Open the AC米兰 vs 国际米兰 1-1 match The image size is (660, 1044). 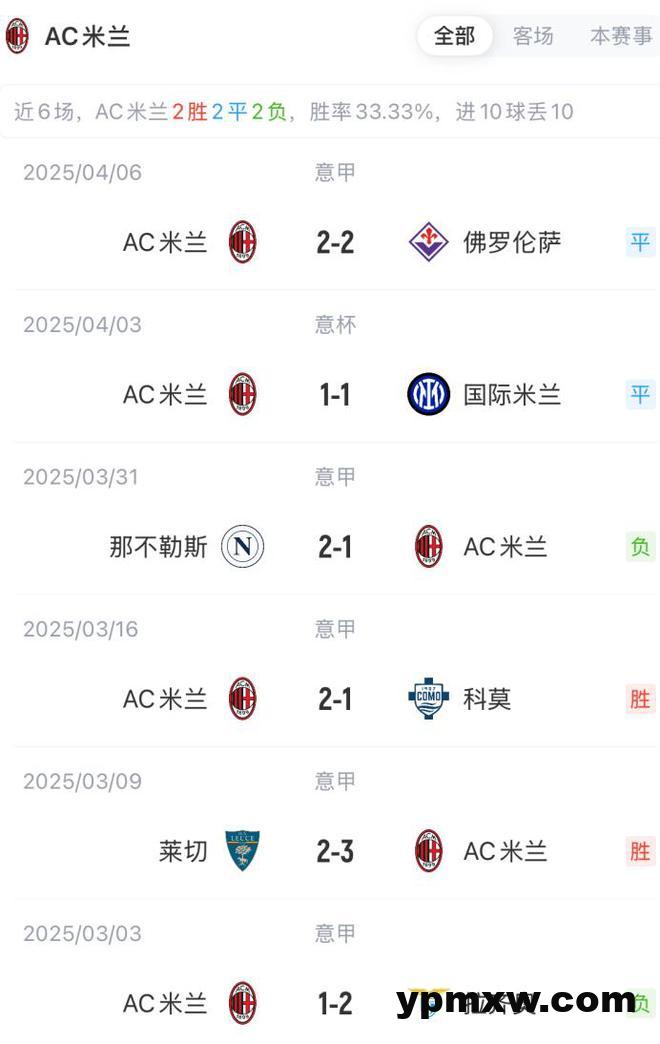point(335,395)
